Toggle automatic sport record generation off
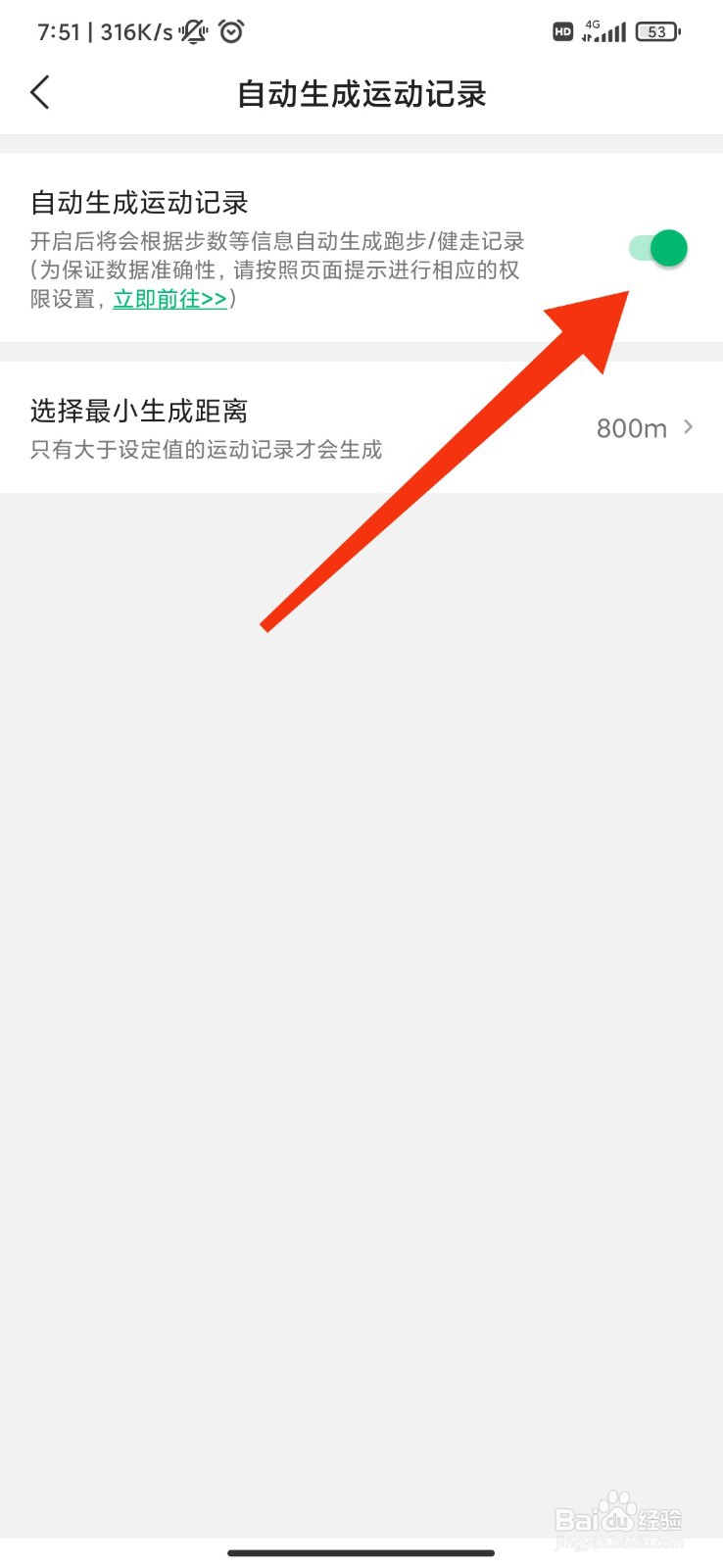Viewport: 723px width, 1568px height. [656, 248]
